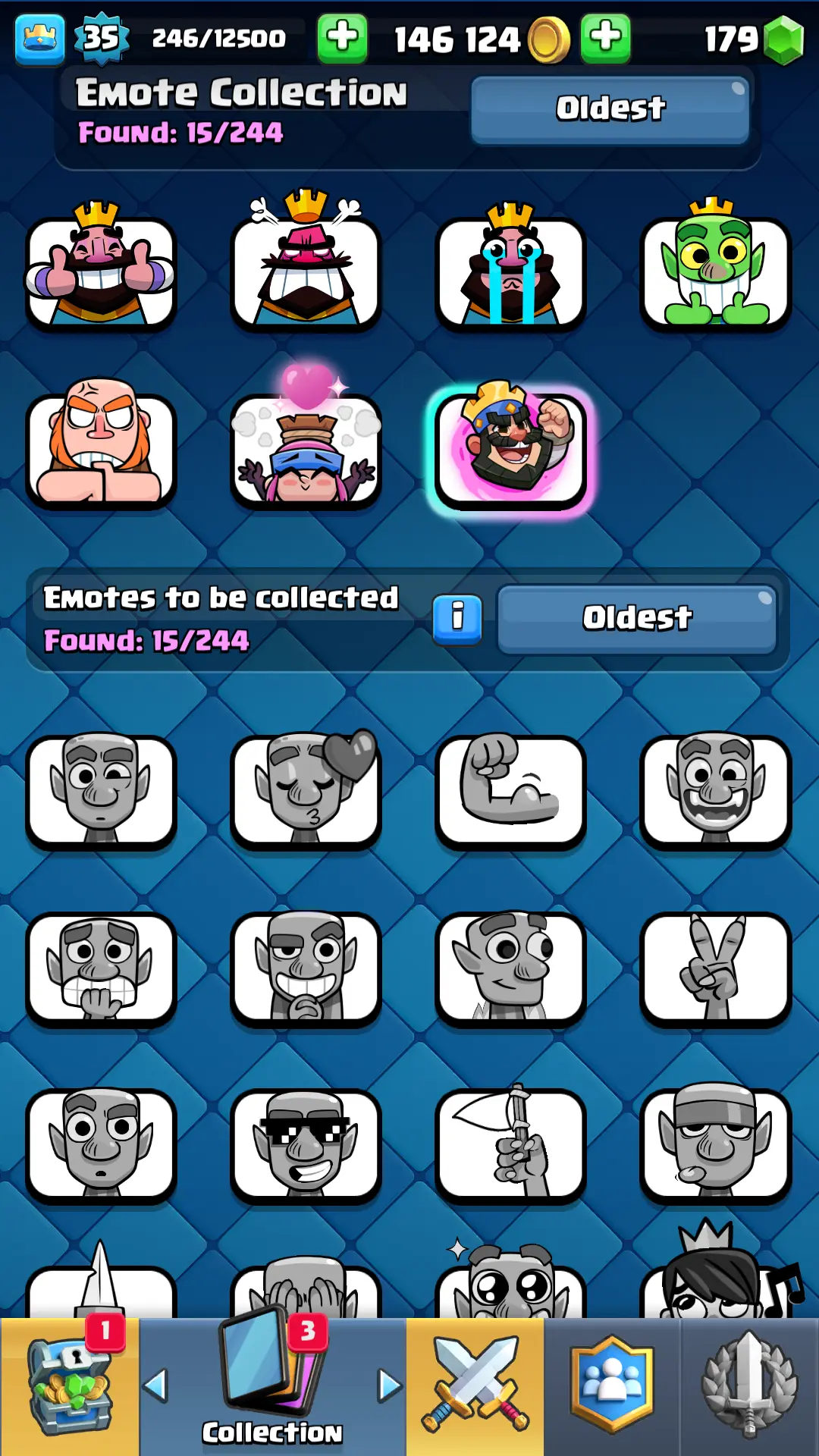View the locked flexing arm emote
Image resolution: width=819 pixels, height=1456 pixels.
click(x=510, y=790)
